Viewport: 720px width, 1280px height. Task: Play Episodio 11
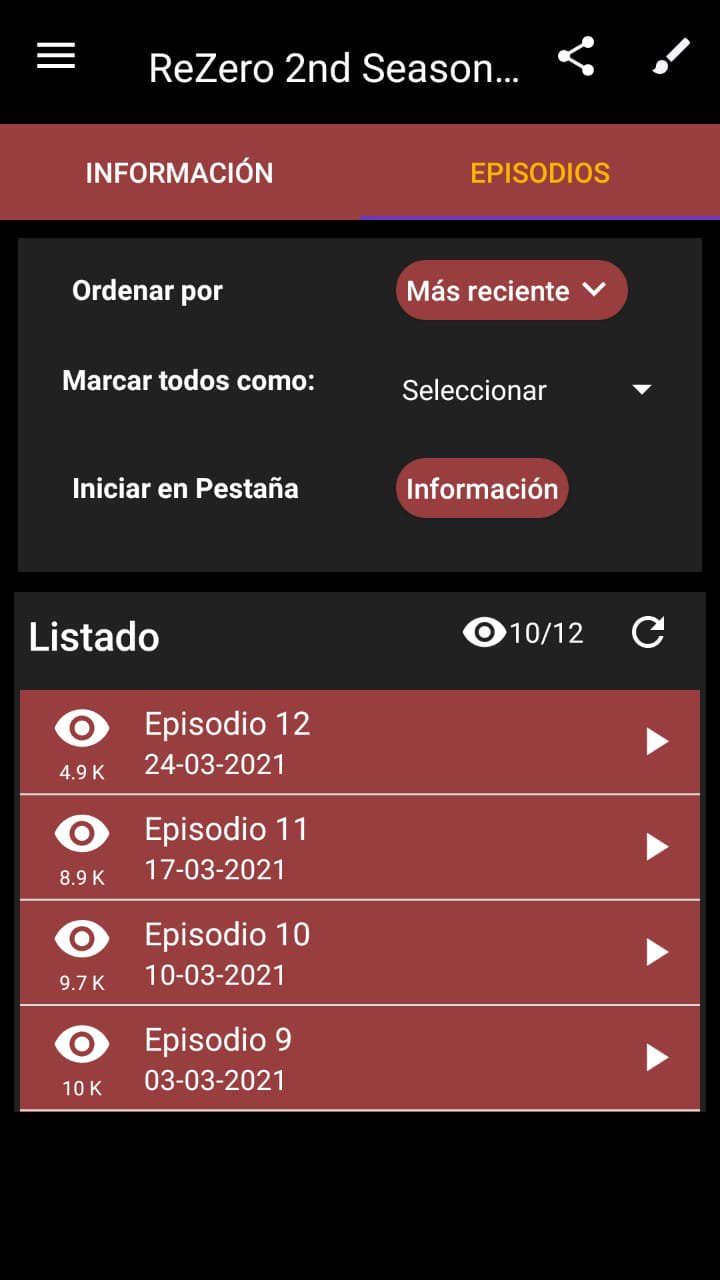point(656,847)
